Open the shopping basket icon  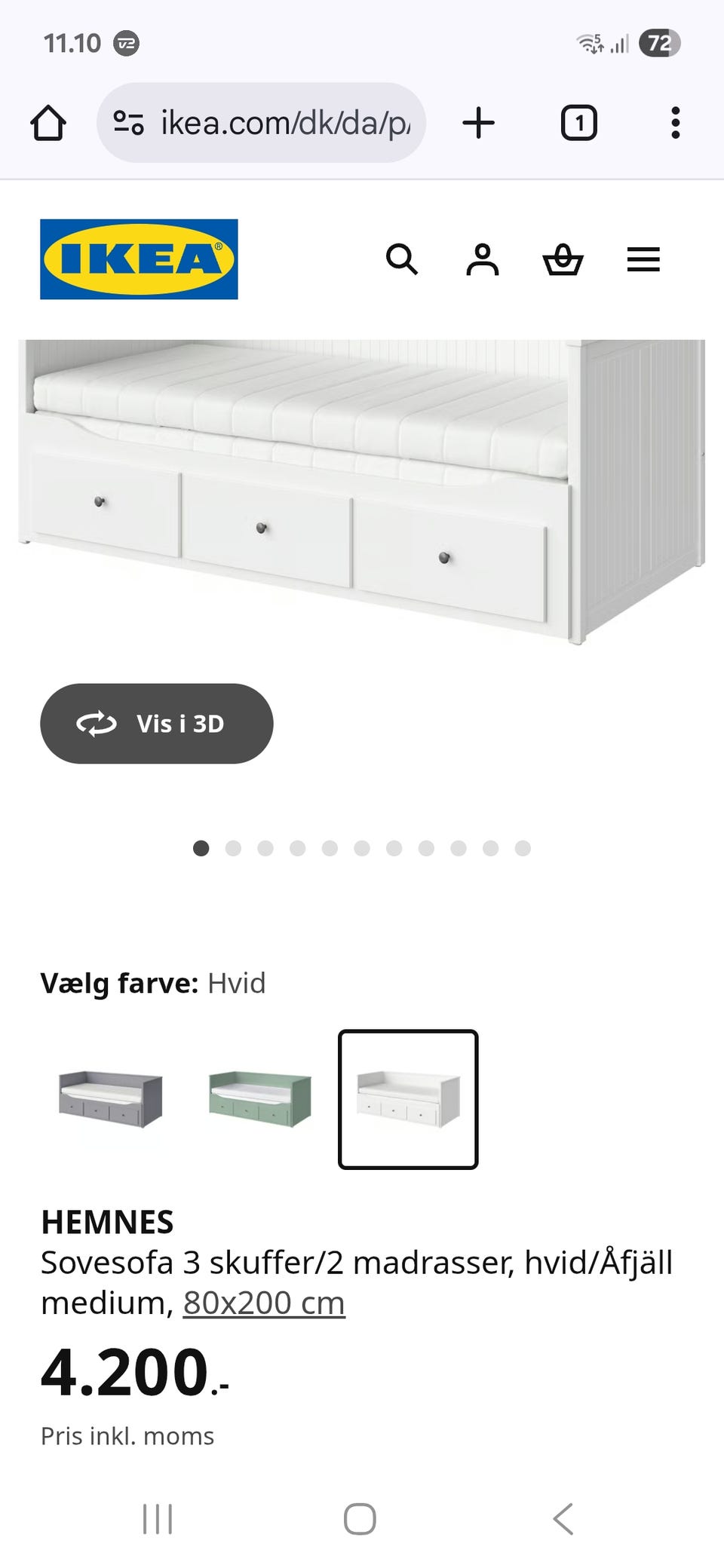pos(563,259)
